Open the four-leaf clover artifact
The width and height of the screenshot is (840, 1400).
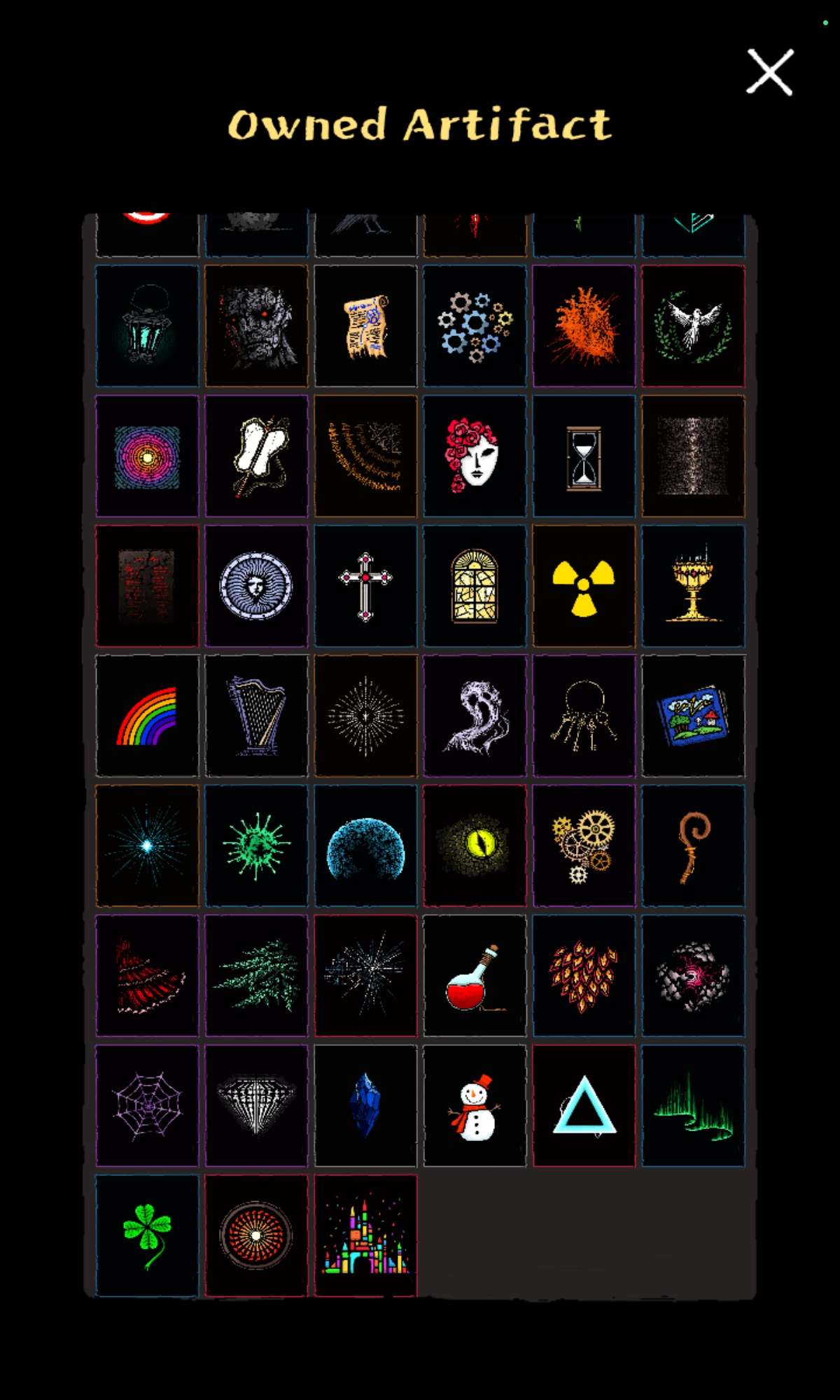(147, 1235)
